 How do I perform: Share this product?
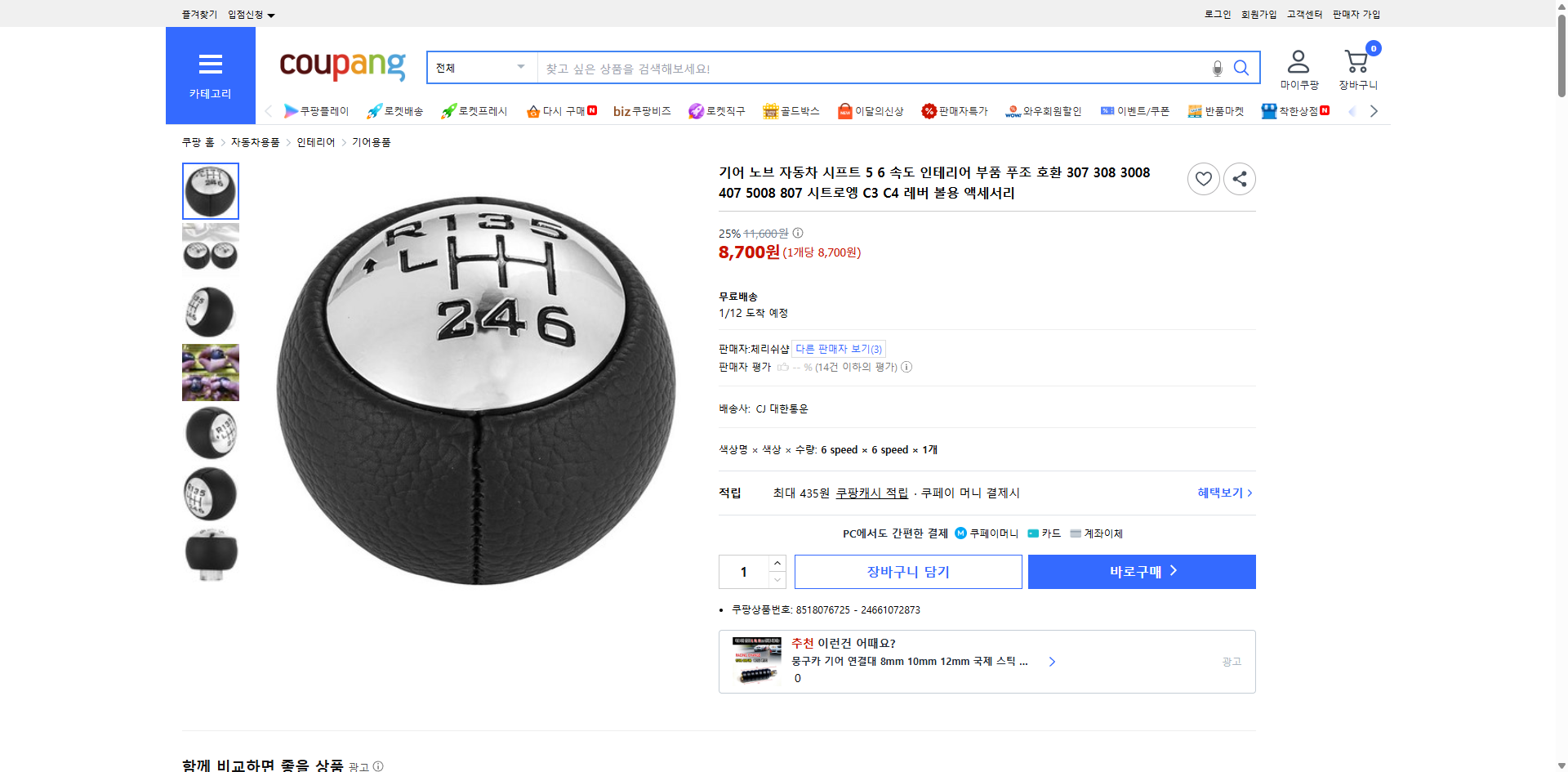[x=1240, y=179]
